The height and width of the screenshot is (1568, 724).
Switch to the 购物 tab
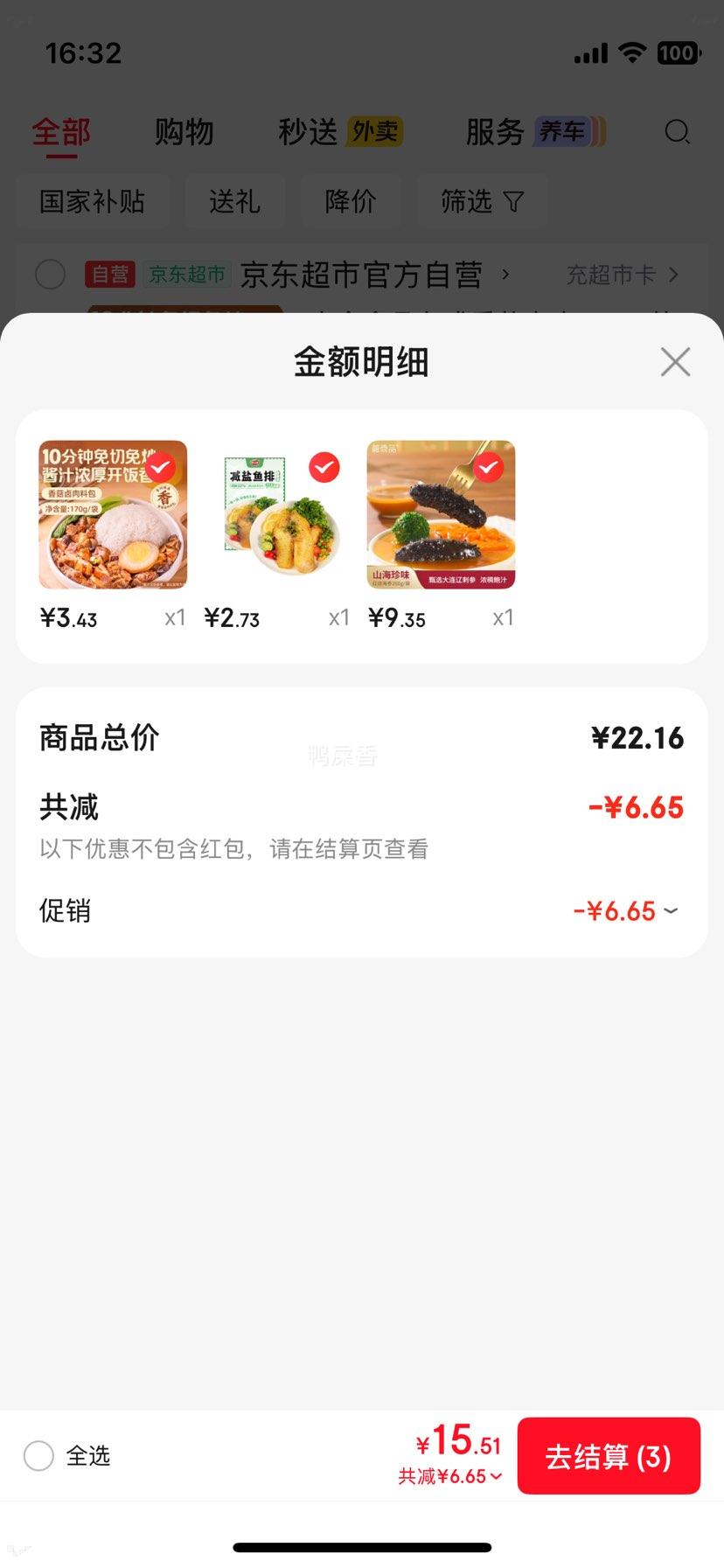coord(184,132)
